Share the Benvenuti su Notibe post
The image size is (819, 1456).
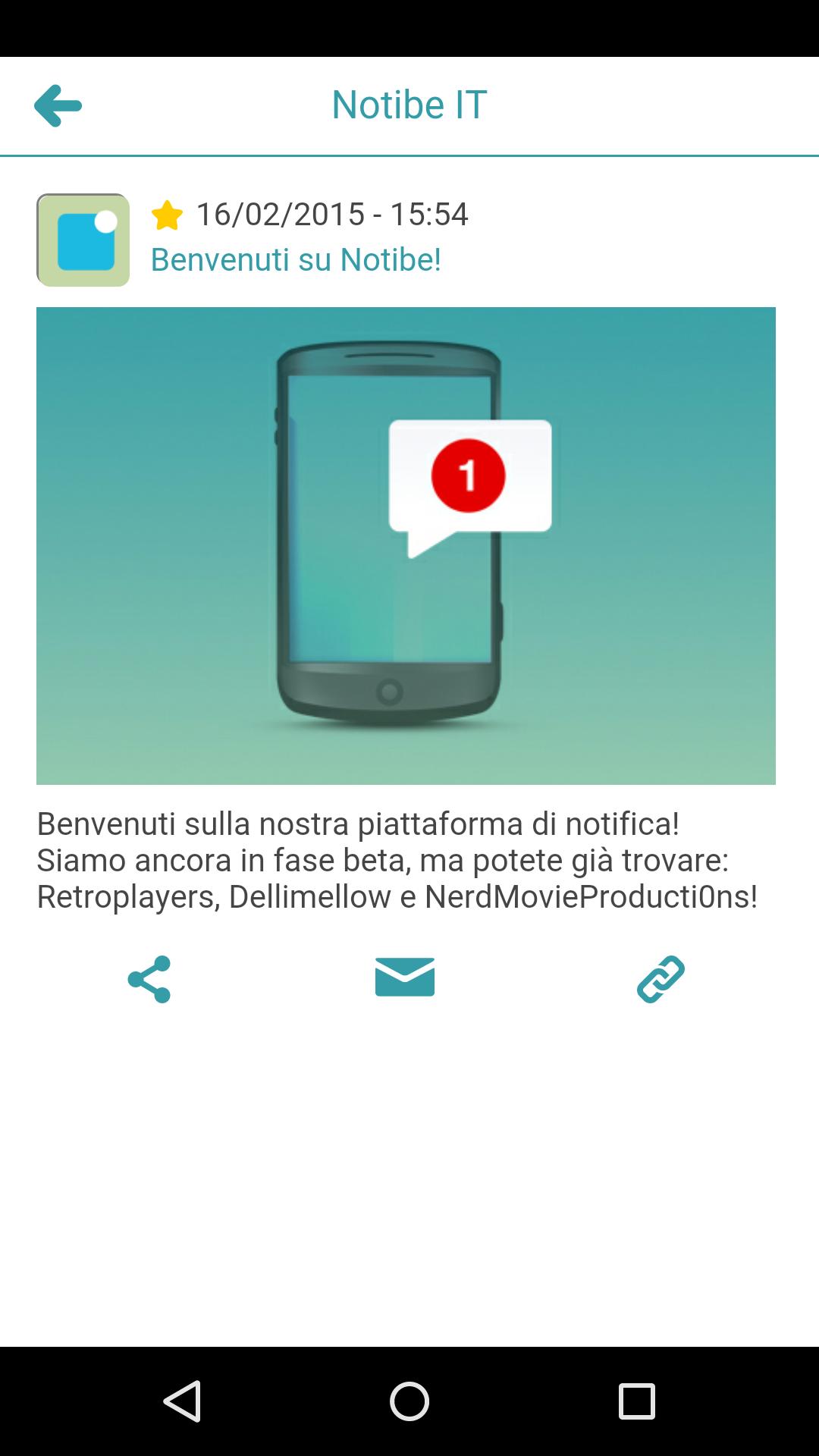[149, 979]
